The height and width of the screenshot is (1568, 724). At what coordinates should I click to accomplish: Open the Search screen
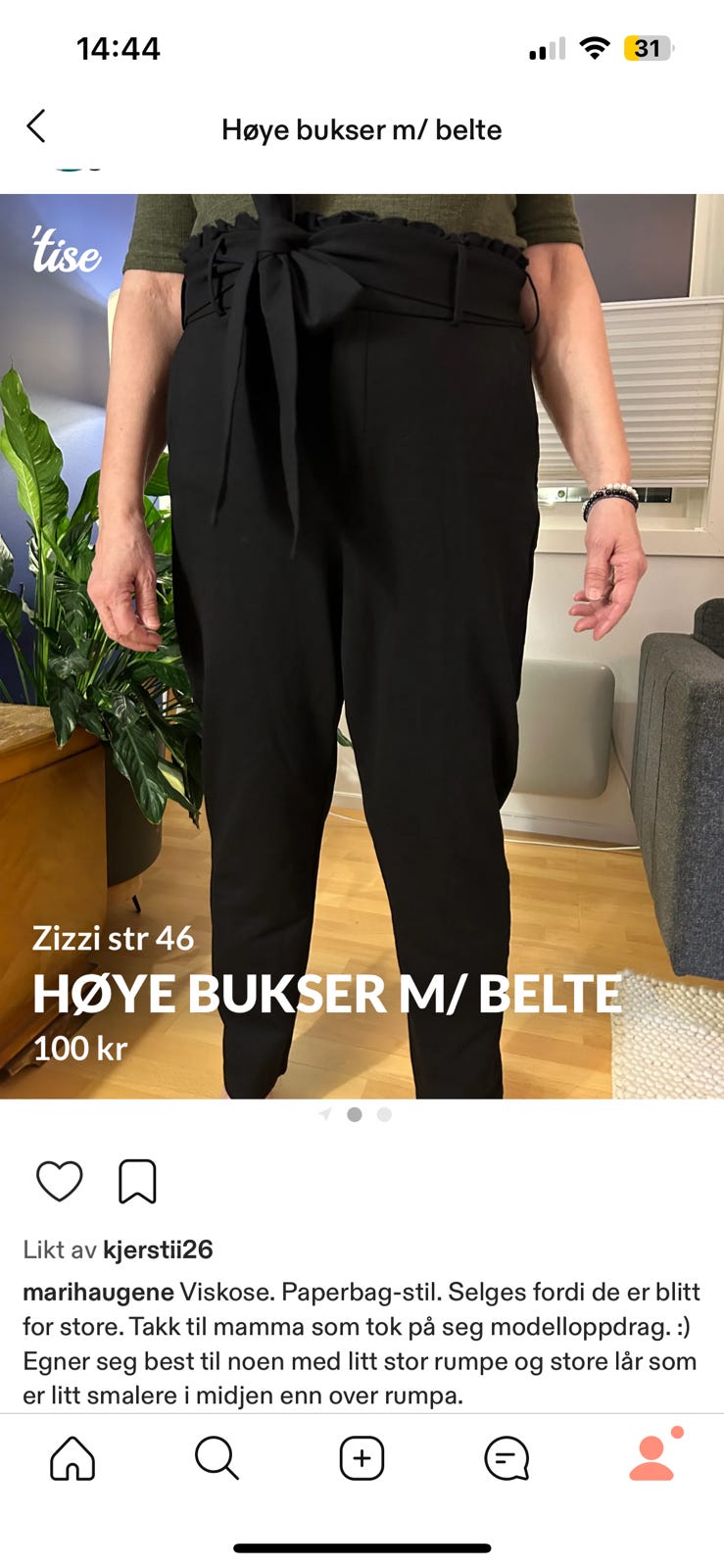(217, 1458)
